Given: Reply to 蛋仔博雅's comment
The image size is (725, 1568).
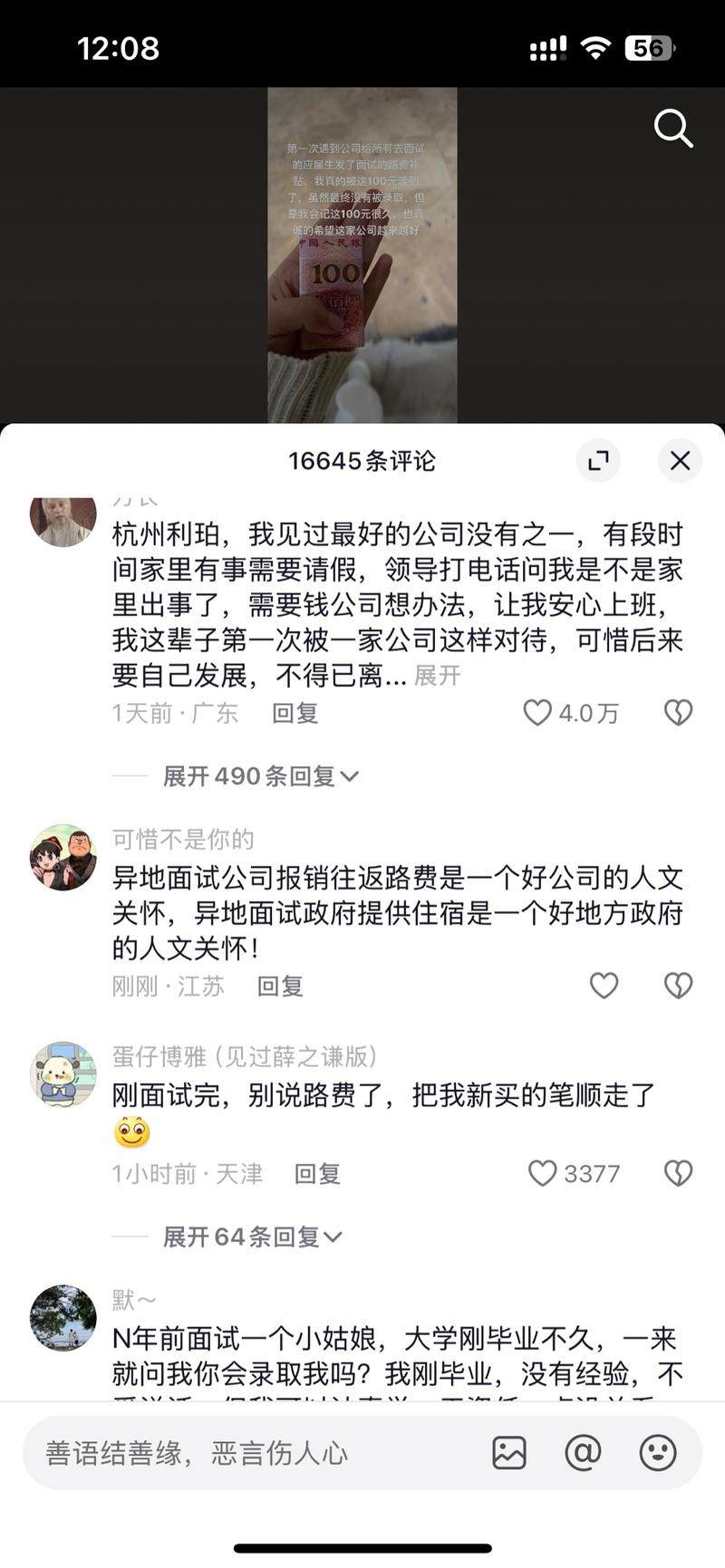Looking at the screenshot, I should coord(317,1175).
